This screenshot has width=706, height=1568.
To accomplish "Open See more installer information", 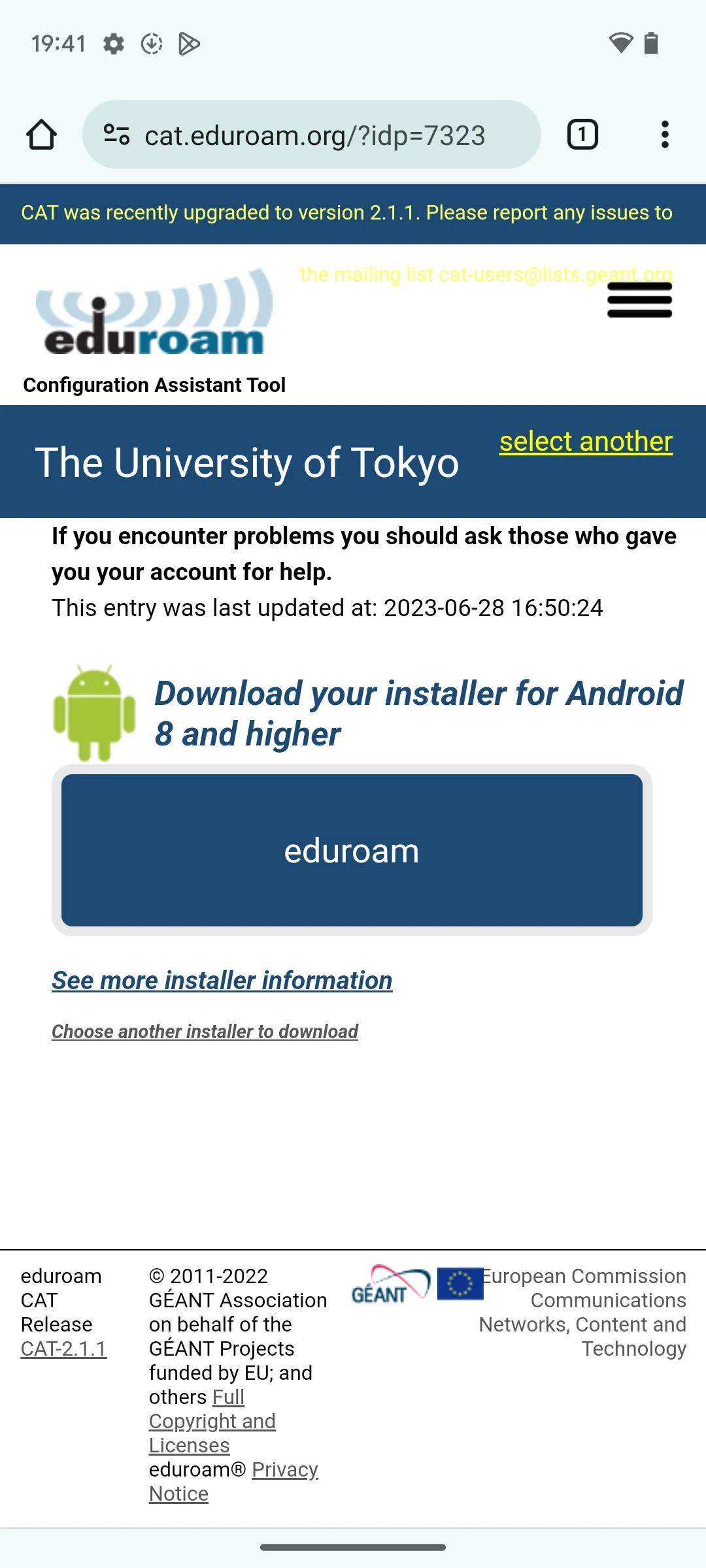I will (222, 981).
